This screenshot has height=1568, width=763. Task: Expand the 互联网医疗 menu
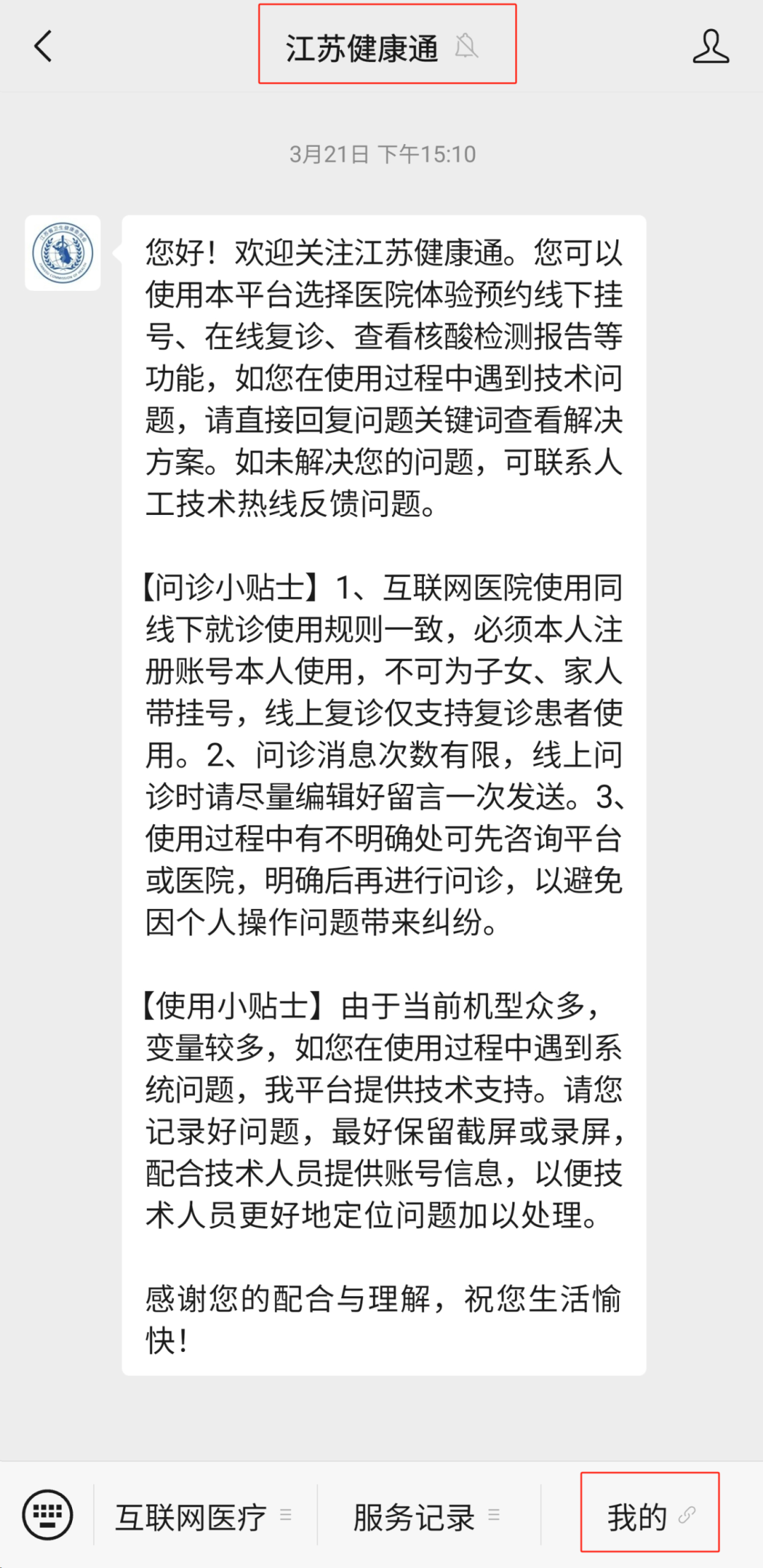(x=204, y=1516)
